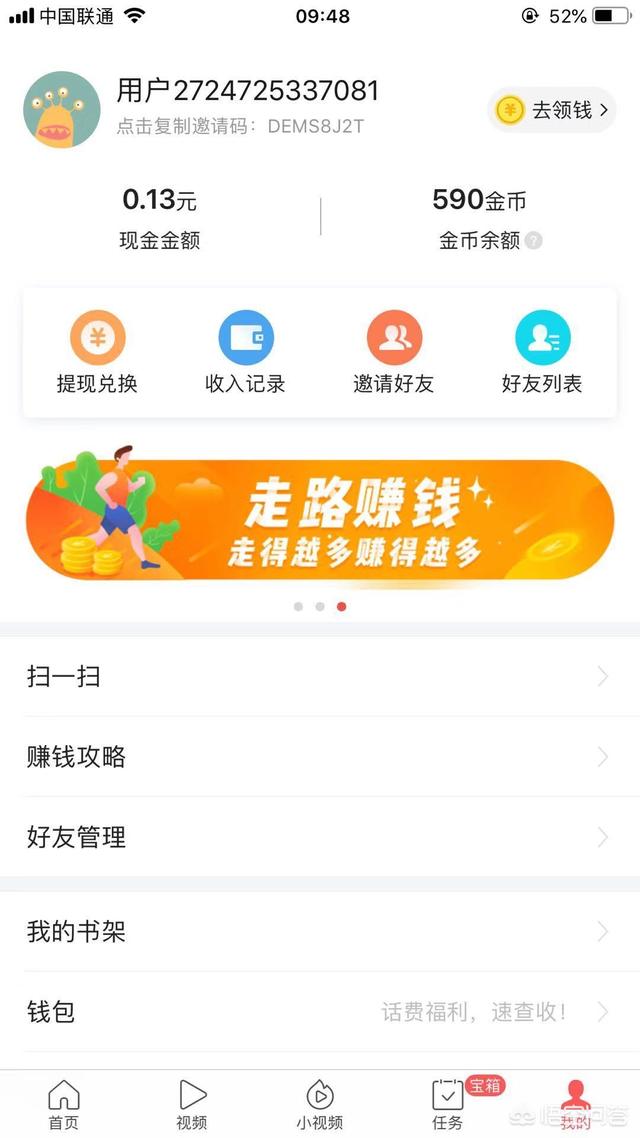View 收入记录 income records
The height and width of the screenshot is (1138, 640).
click(245, 352)
